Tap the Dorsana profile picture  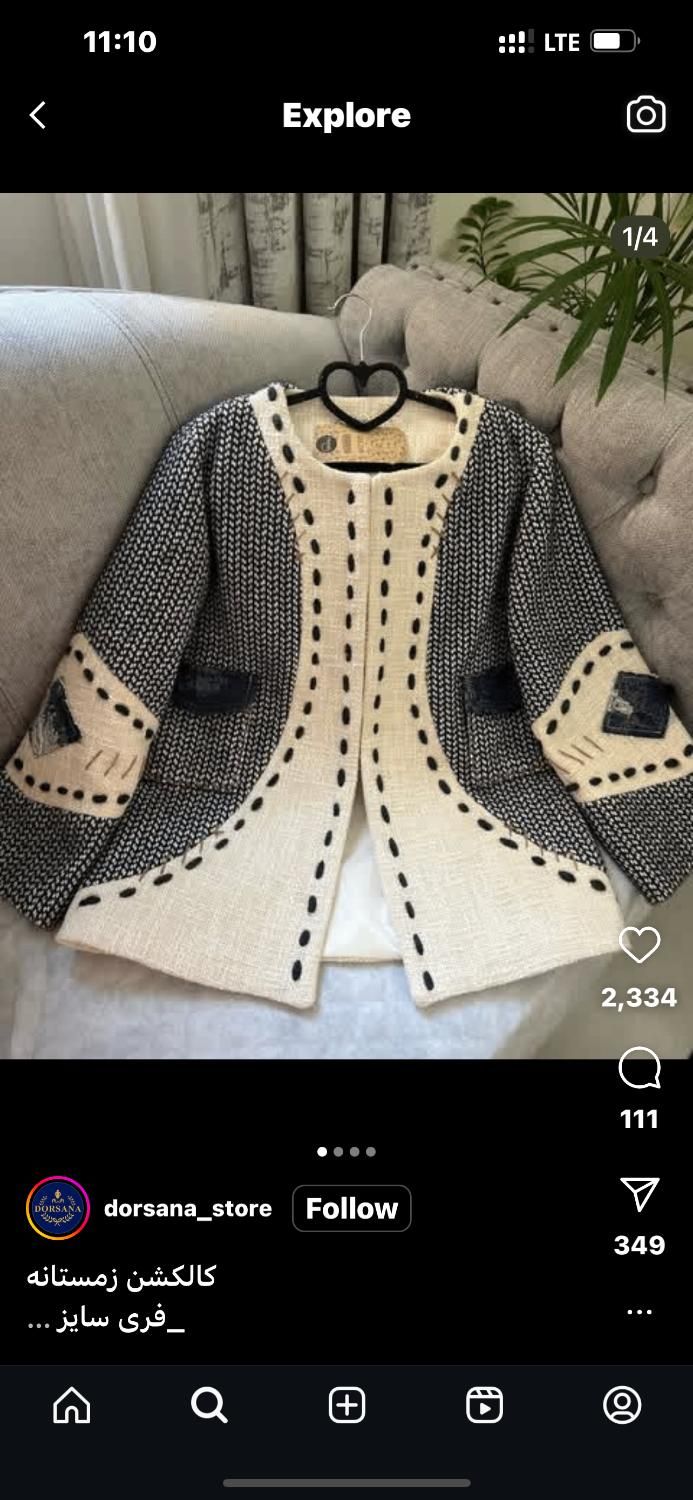click(58, 1208)
